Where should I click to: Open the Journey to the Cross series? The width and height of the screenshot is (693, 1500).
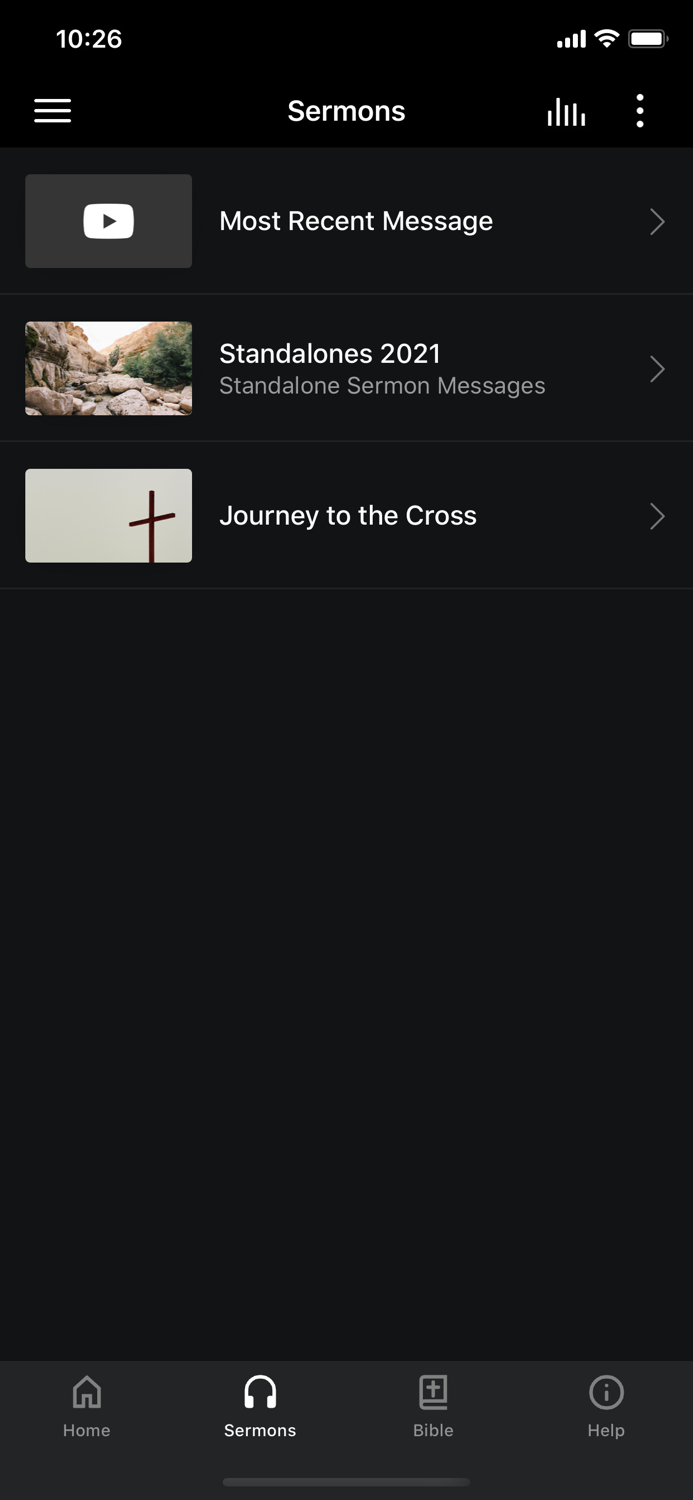coord(346,516)
